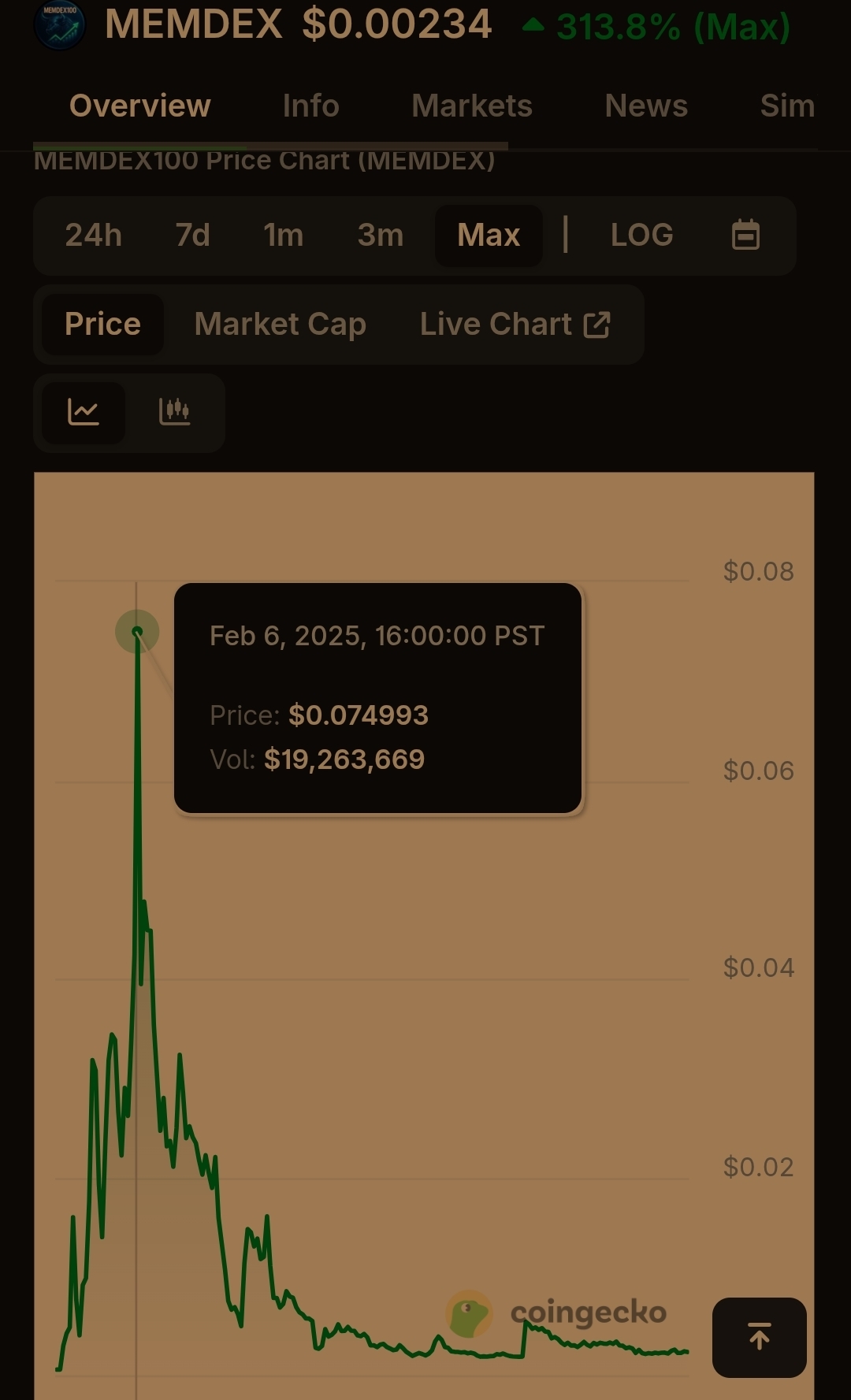Image resolution: width=851 pixels, height=1400 pixels.
Task: Select the Price chart view
Action: click(102, 324)
